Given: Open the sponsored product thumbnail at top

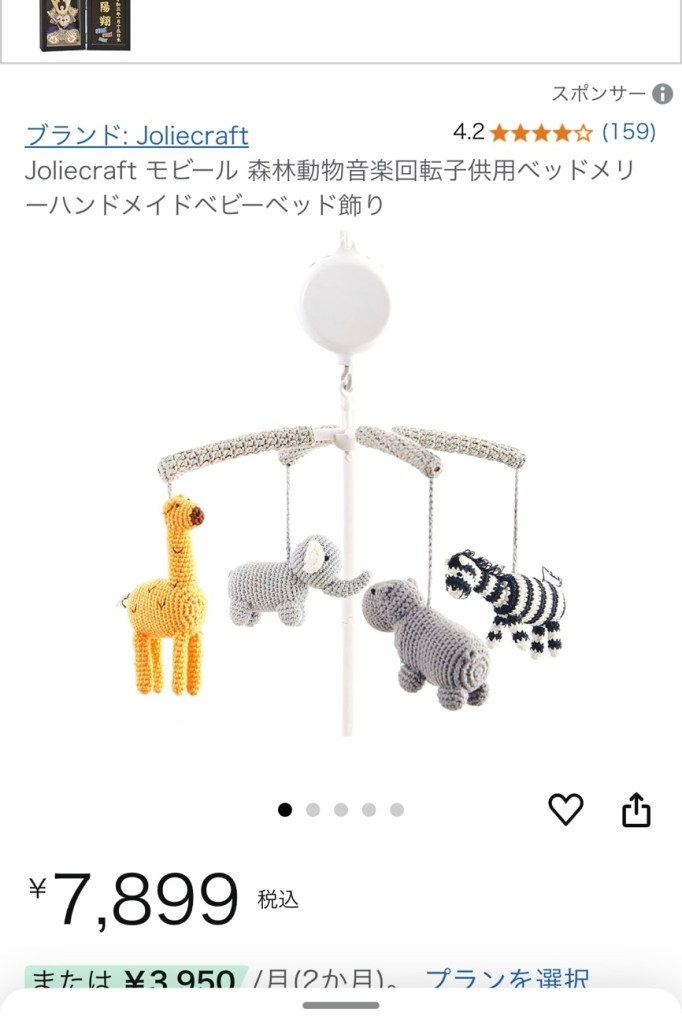Looking at the screenshot, I should pyautogui.click(x=85, y=24).
